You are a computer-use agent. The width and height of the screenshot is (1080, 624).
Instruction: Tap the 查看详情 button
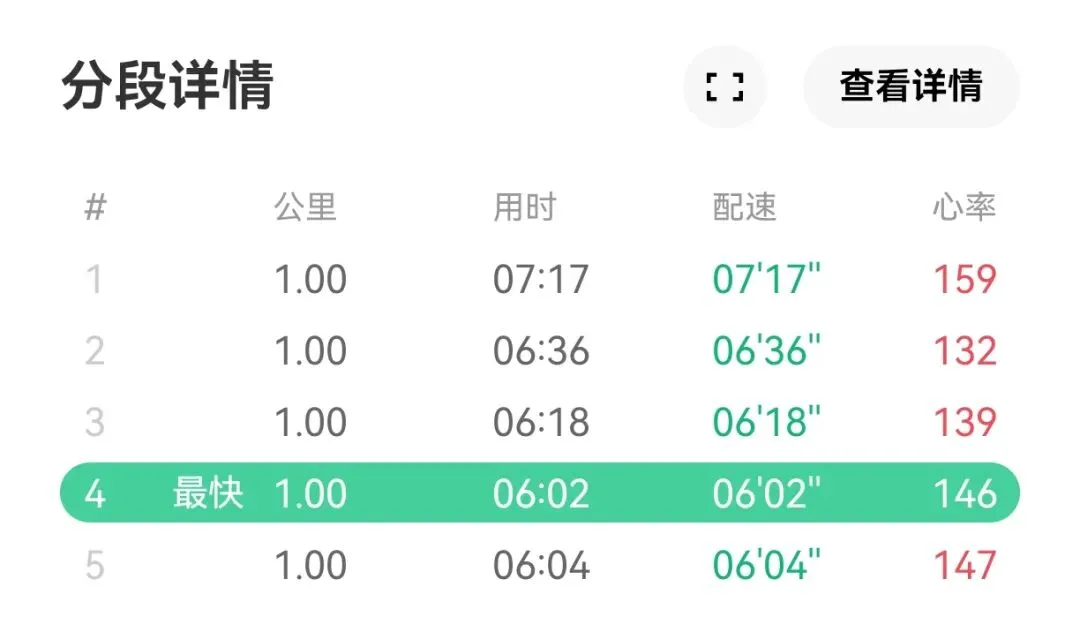pyautogui.click(x=911, y=87)
